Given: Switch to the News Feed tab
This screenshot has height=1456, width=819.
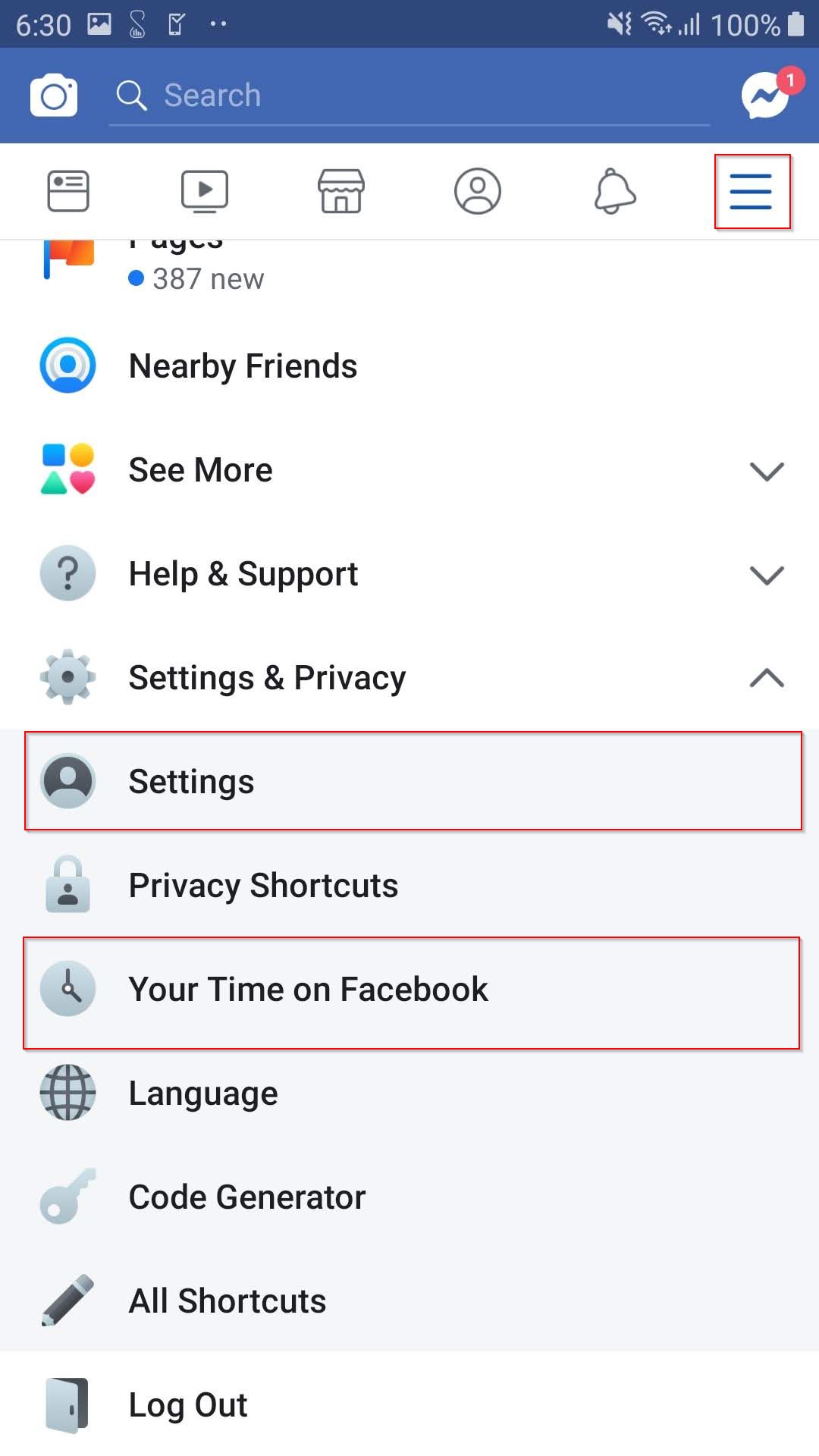Looking at the screenshot, I should point(68,191).
